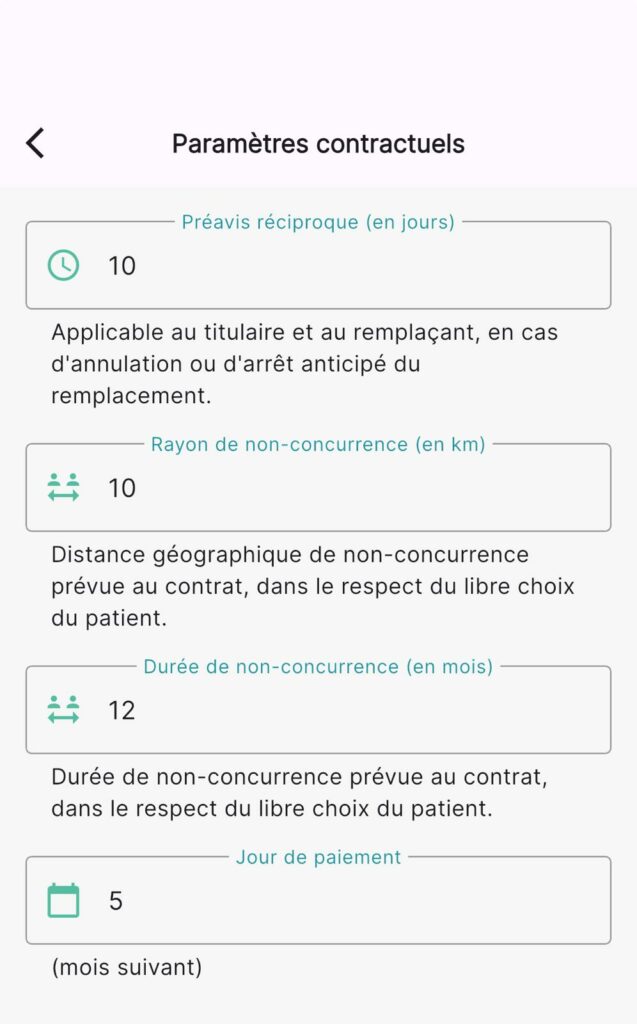Viewport: 637px width, 1024px height.
Task: Edit the Préavis réciproque field
Action: tap(318, 265)
